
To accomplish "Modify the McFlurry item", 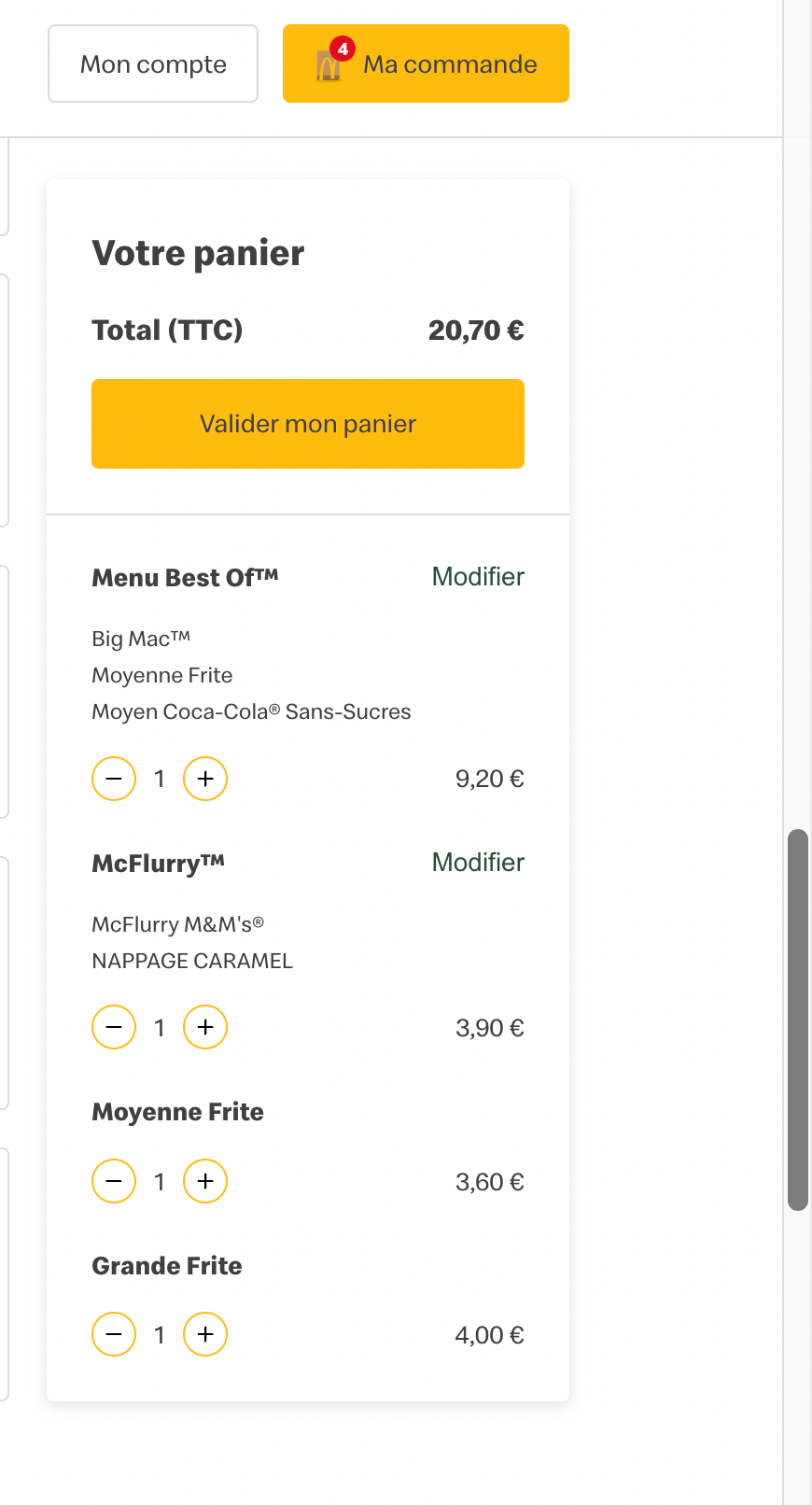I will [478, 863].
